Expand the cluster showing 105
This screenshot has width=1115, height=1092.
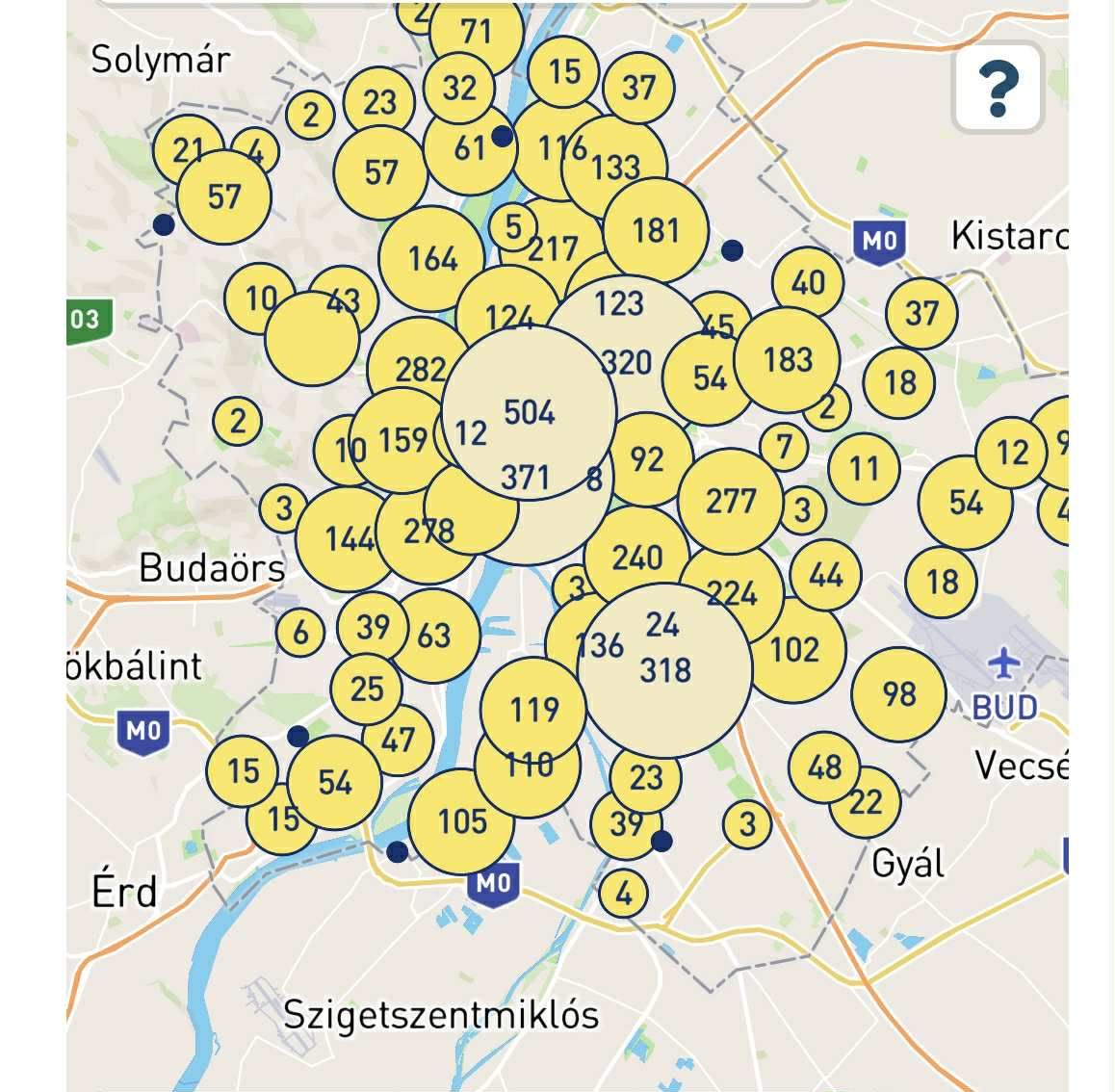(x=462, y=821)
